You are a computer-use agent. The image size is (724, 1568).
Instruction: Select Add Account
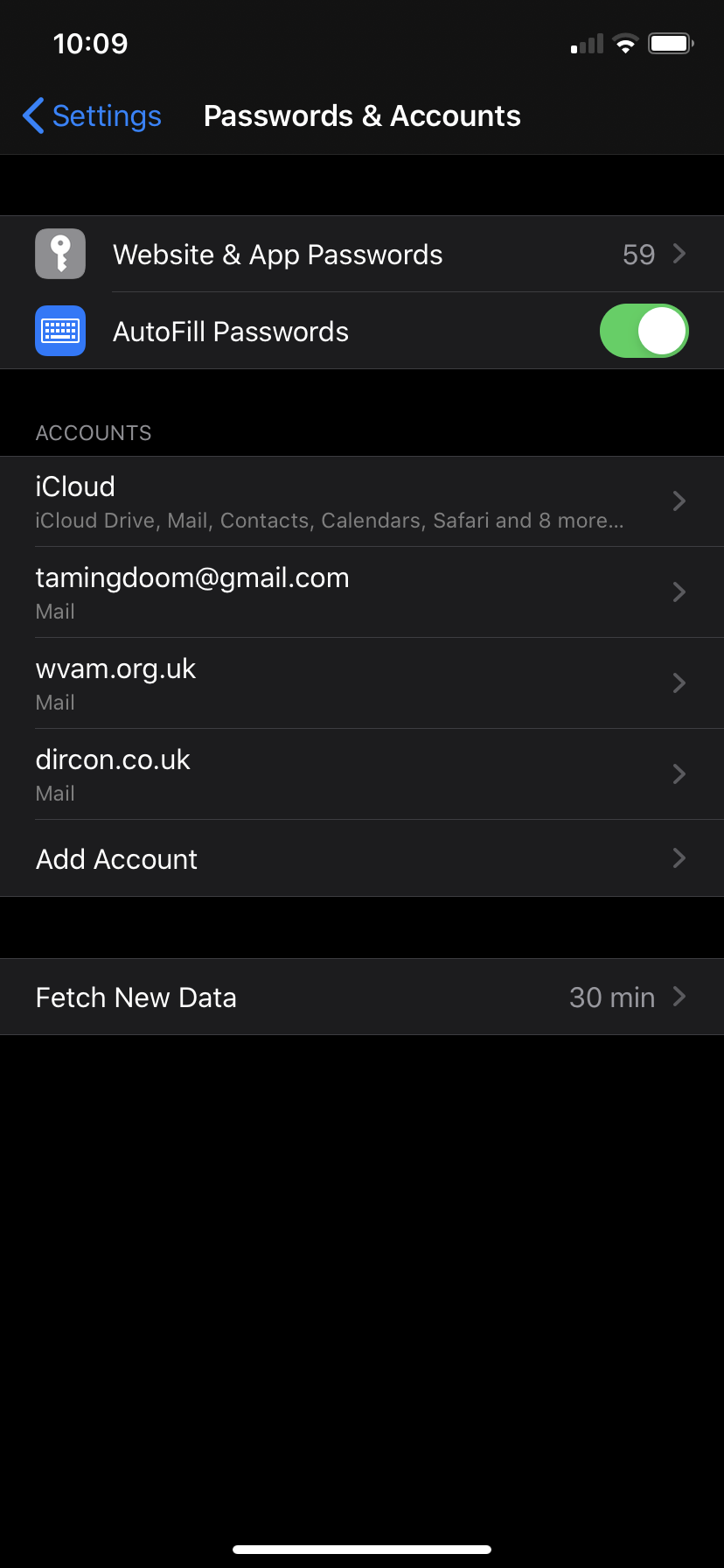(362, 858)
